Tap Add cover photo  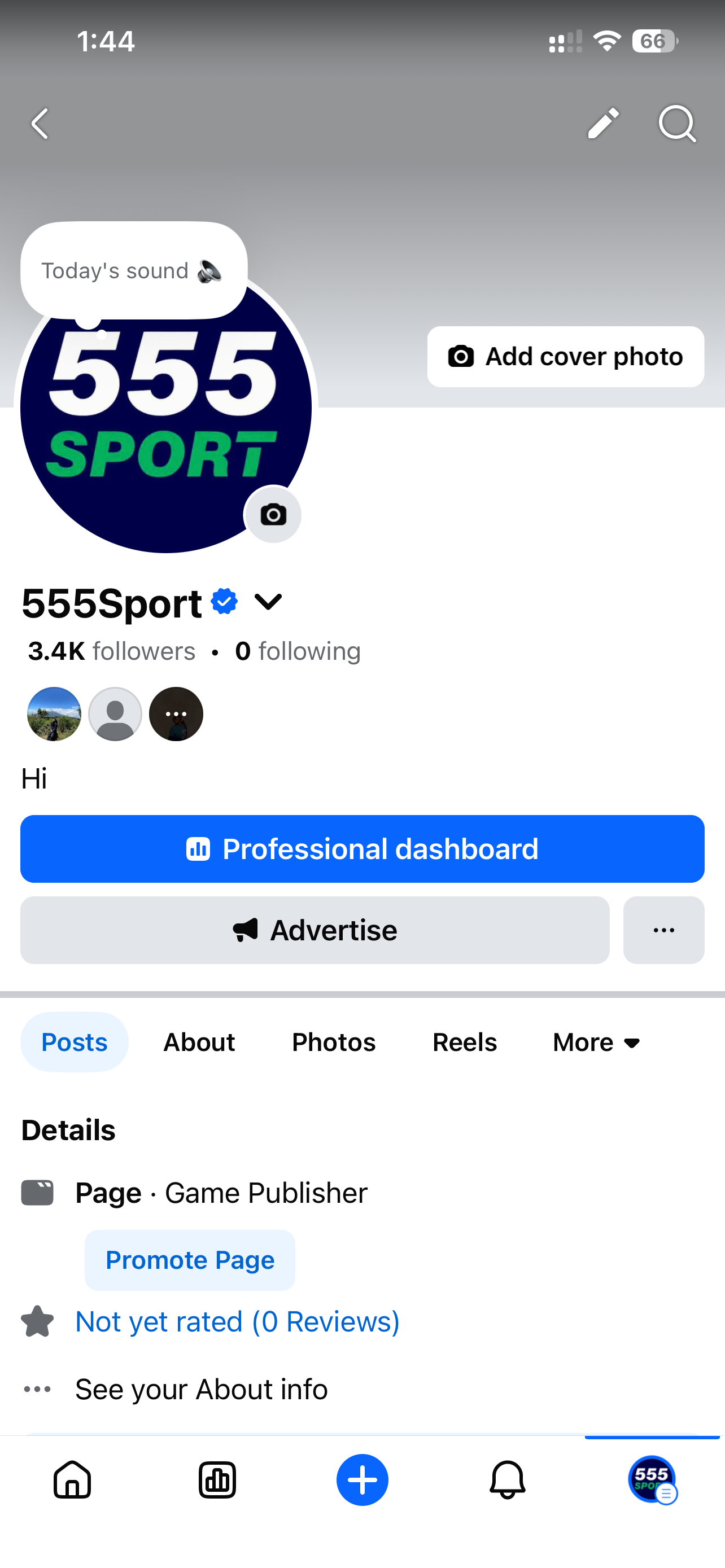pyautogui.click(x=566, y=357)
